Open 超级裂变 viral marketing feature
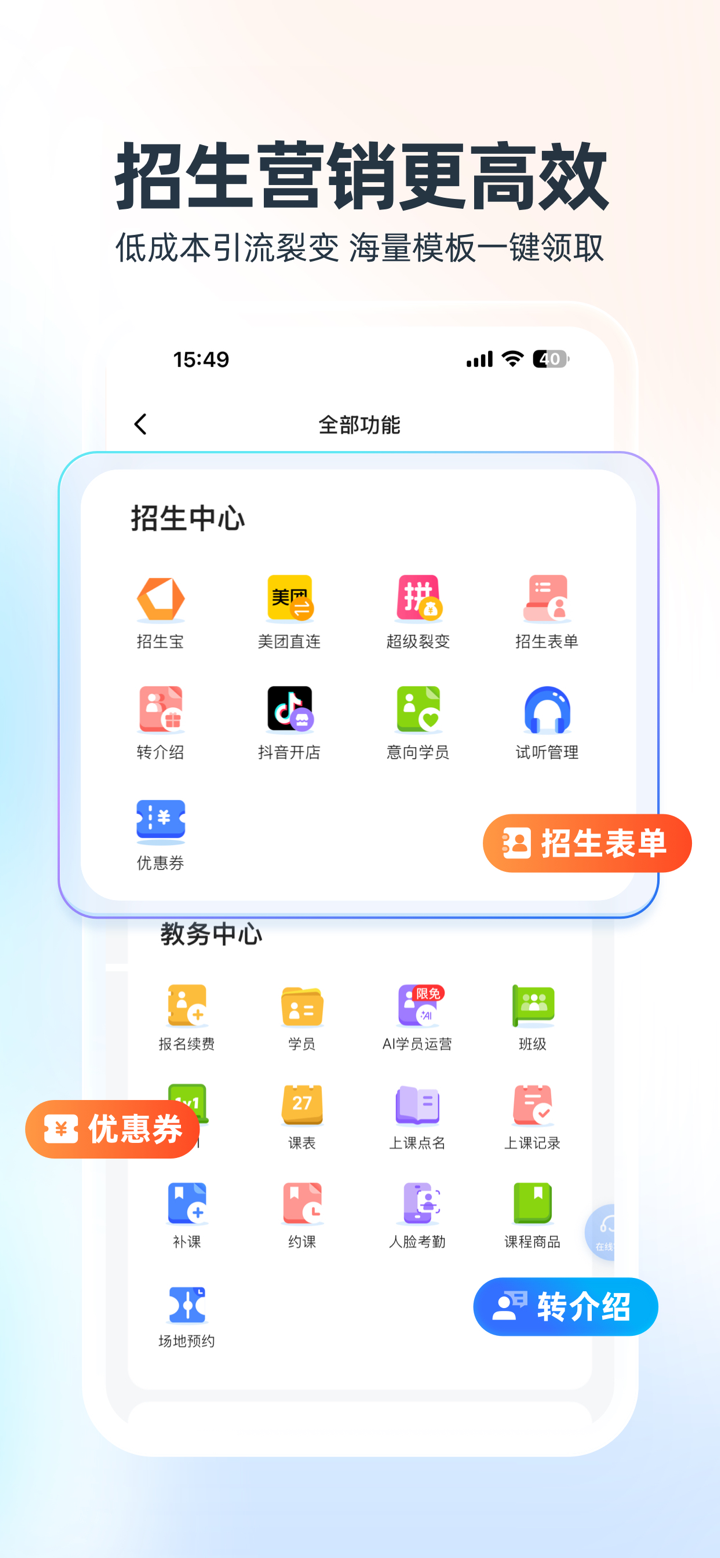The height and width of the screenshot is (1558, 720). tap(417, 598)
